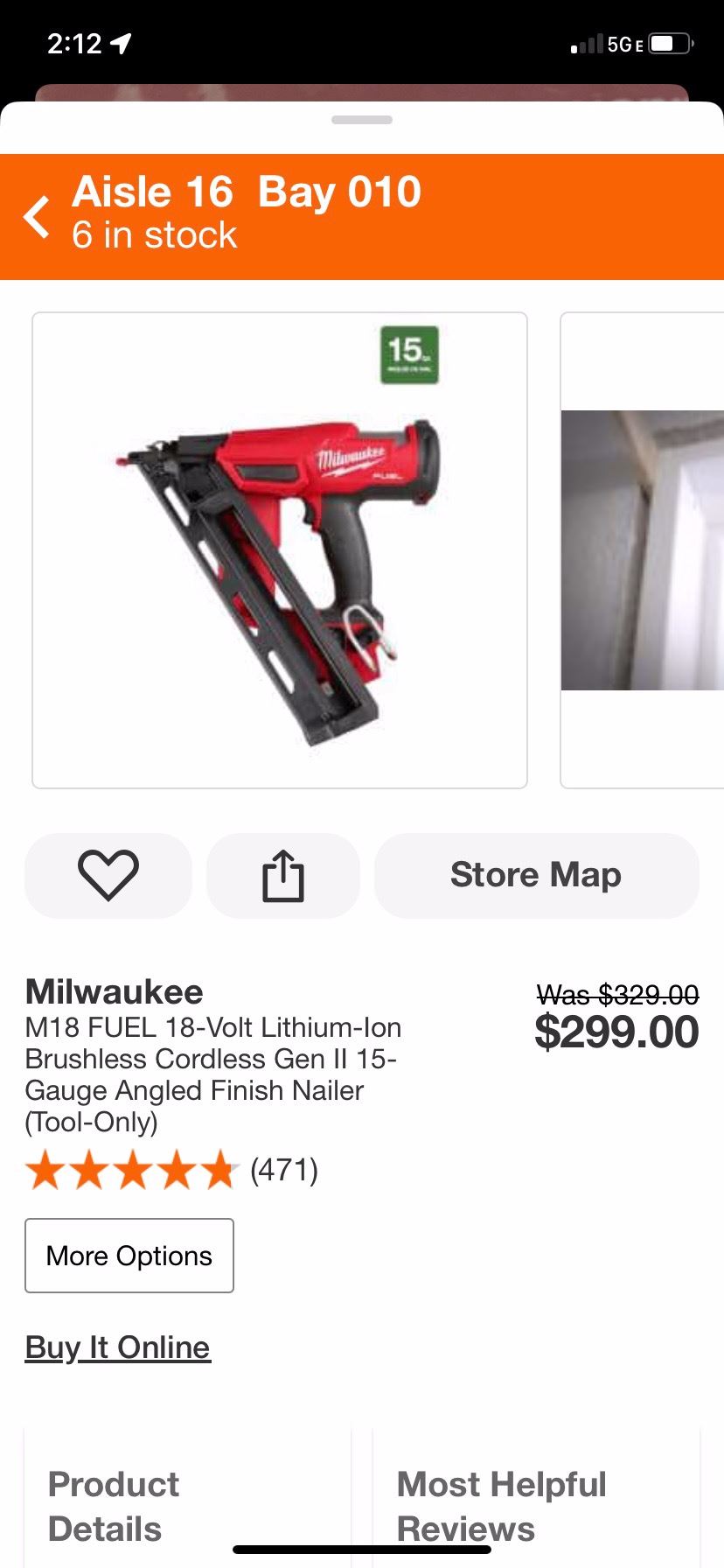
Task: Follow the Buy It Online link
Action: (117, 1347)
